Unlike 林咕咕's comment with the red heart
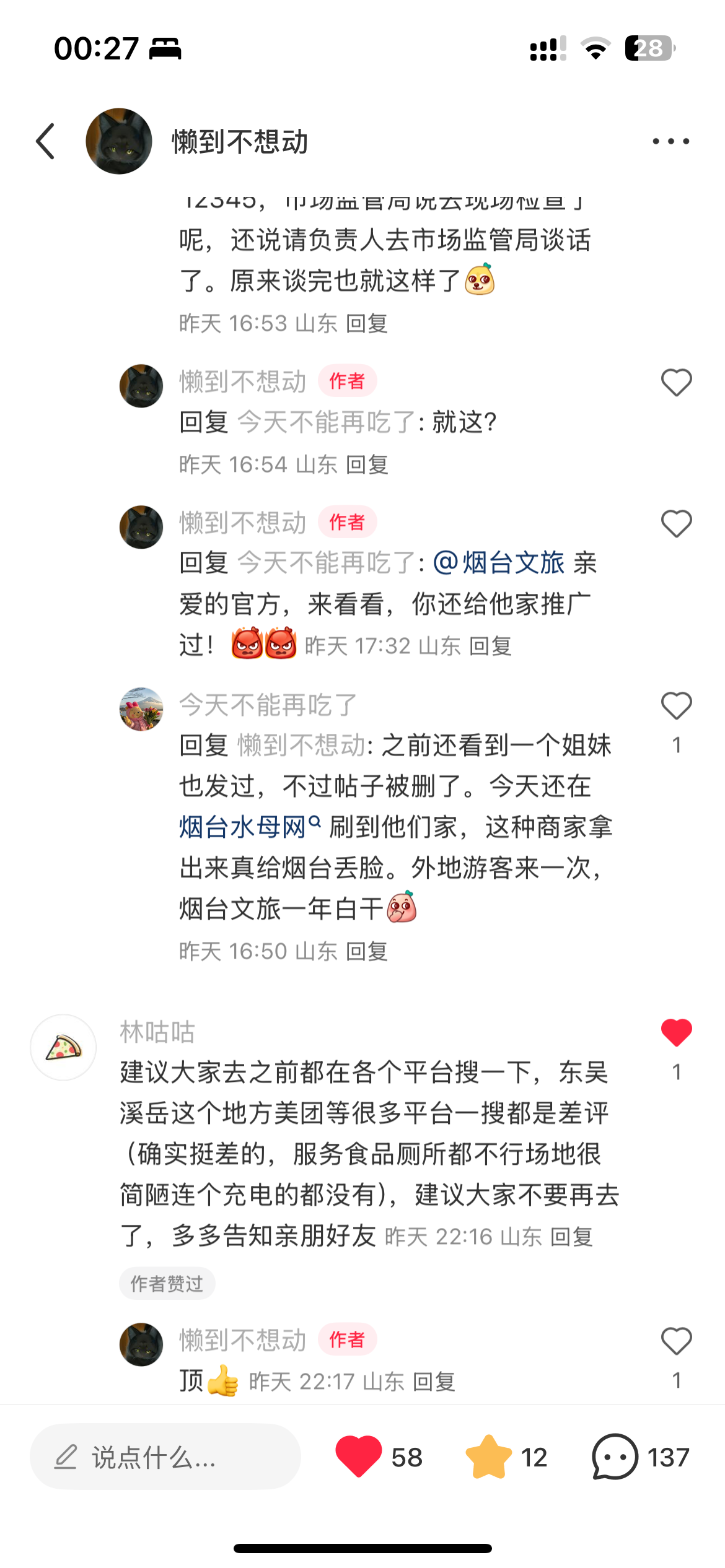 click(x=677, y=1033)
